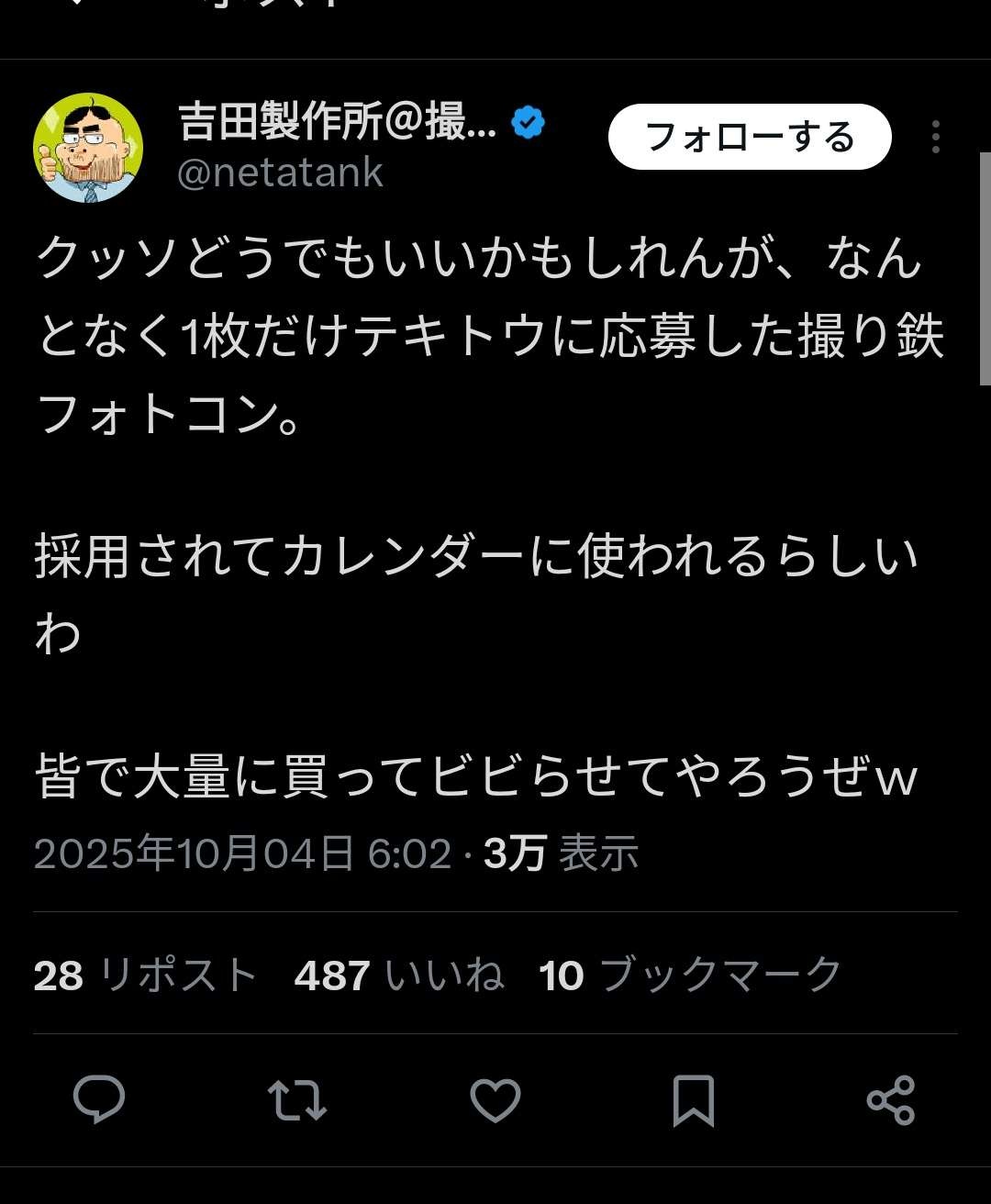Open the post's three-dot overflow menu
The image size is (991, 1204).
[935, 137]
